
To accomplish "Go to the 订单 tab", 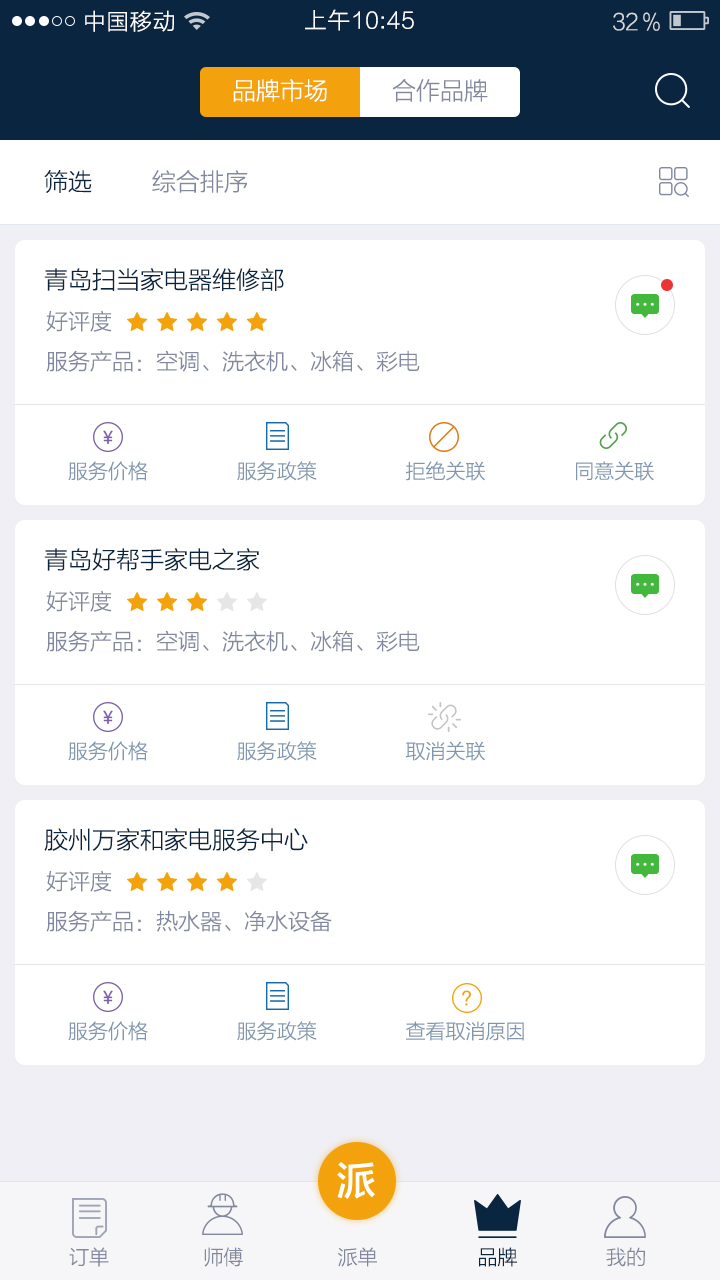I will tap(89, 1232).
